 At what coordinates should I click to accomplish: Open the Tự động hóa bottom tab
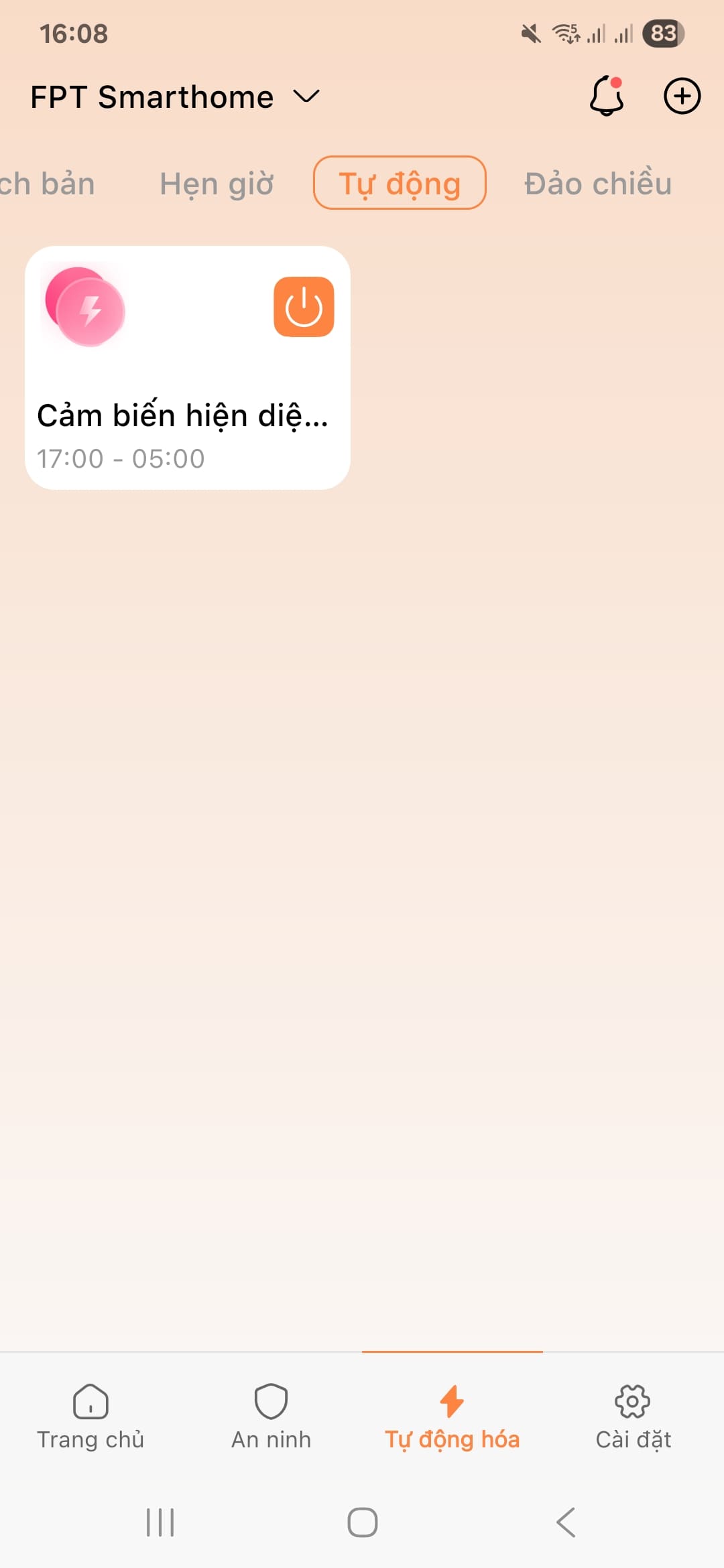click(x=452, y=1415)
